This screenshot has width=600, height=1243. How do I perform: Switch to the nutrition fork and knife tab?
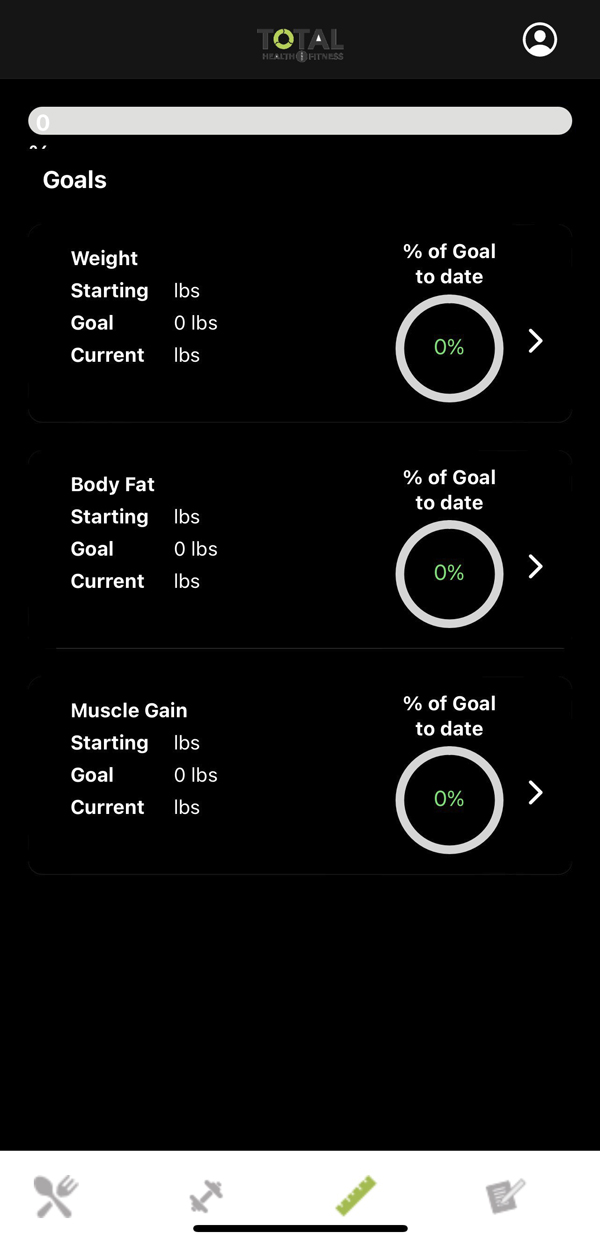[56, 1195]
